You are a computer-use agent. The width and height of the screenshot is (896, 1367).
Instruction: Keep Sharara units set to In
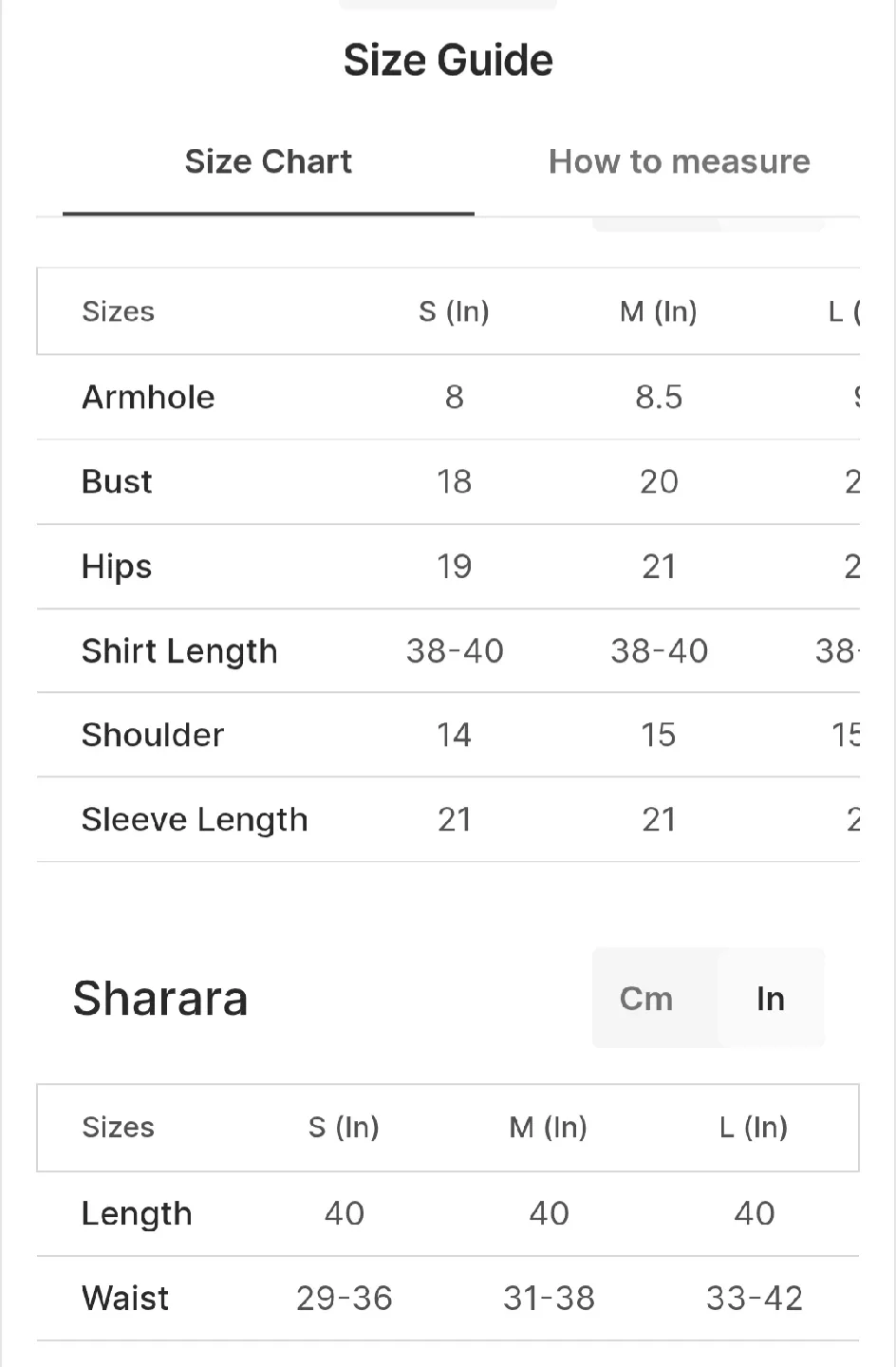click(770, 998)
